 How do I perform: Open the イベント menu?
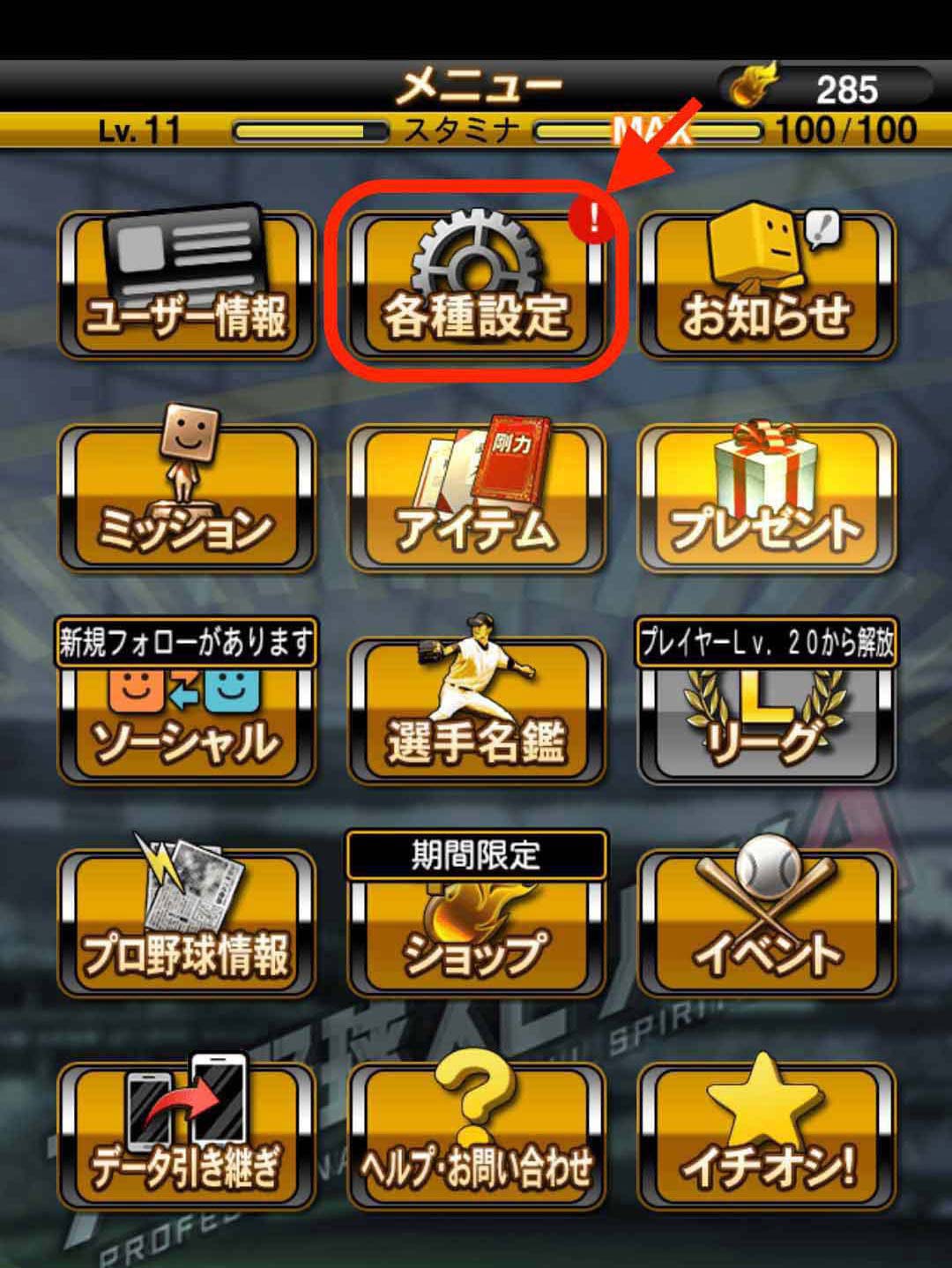tap(766, 926)
